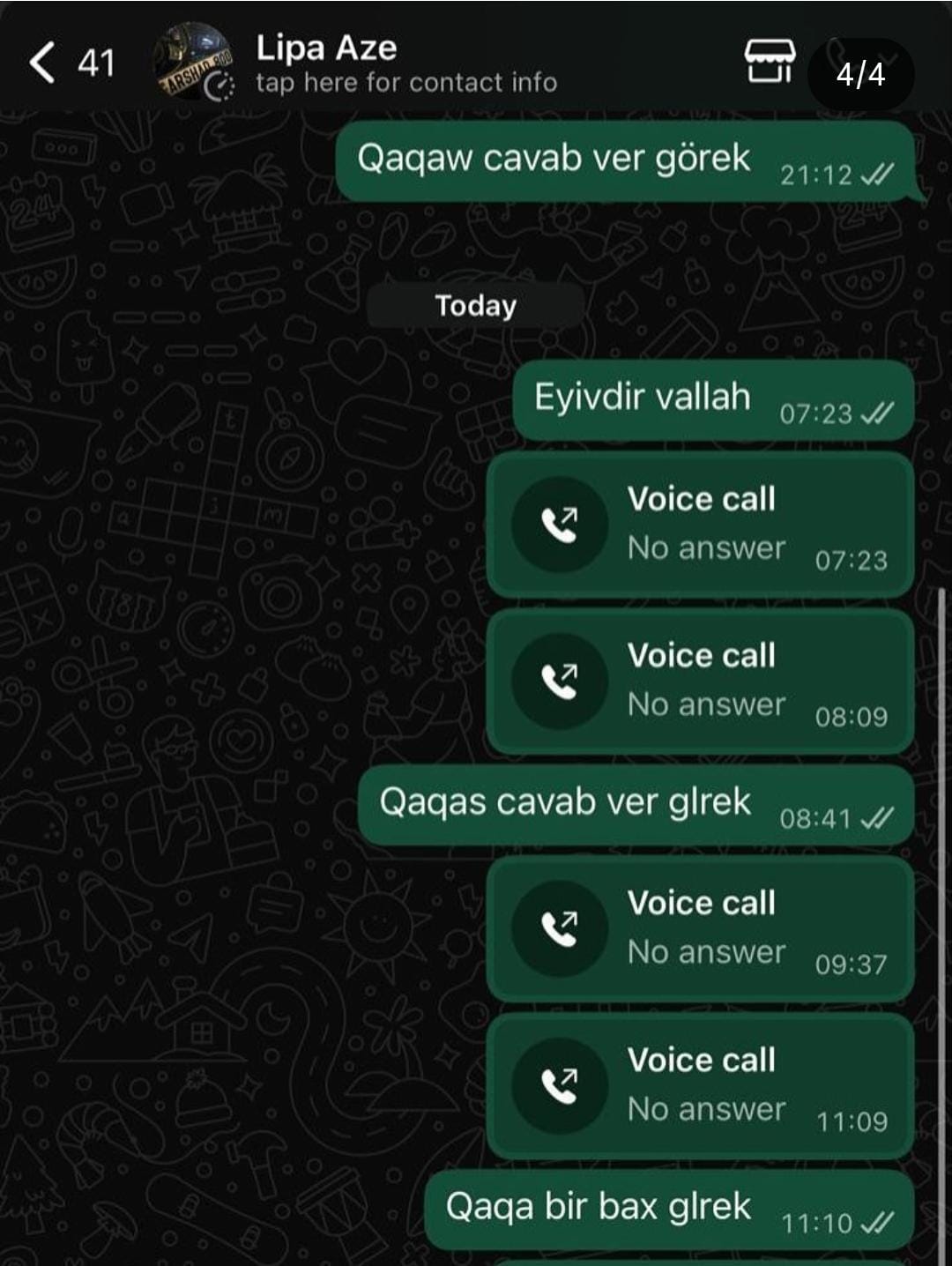This screenshot has height=1266, width=952.
Task: Tap the 09:37 voice call entry
Action: (x=700, y=929)
